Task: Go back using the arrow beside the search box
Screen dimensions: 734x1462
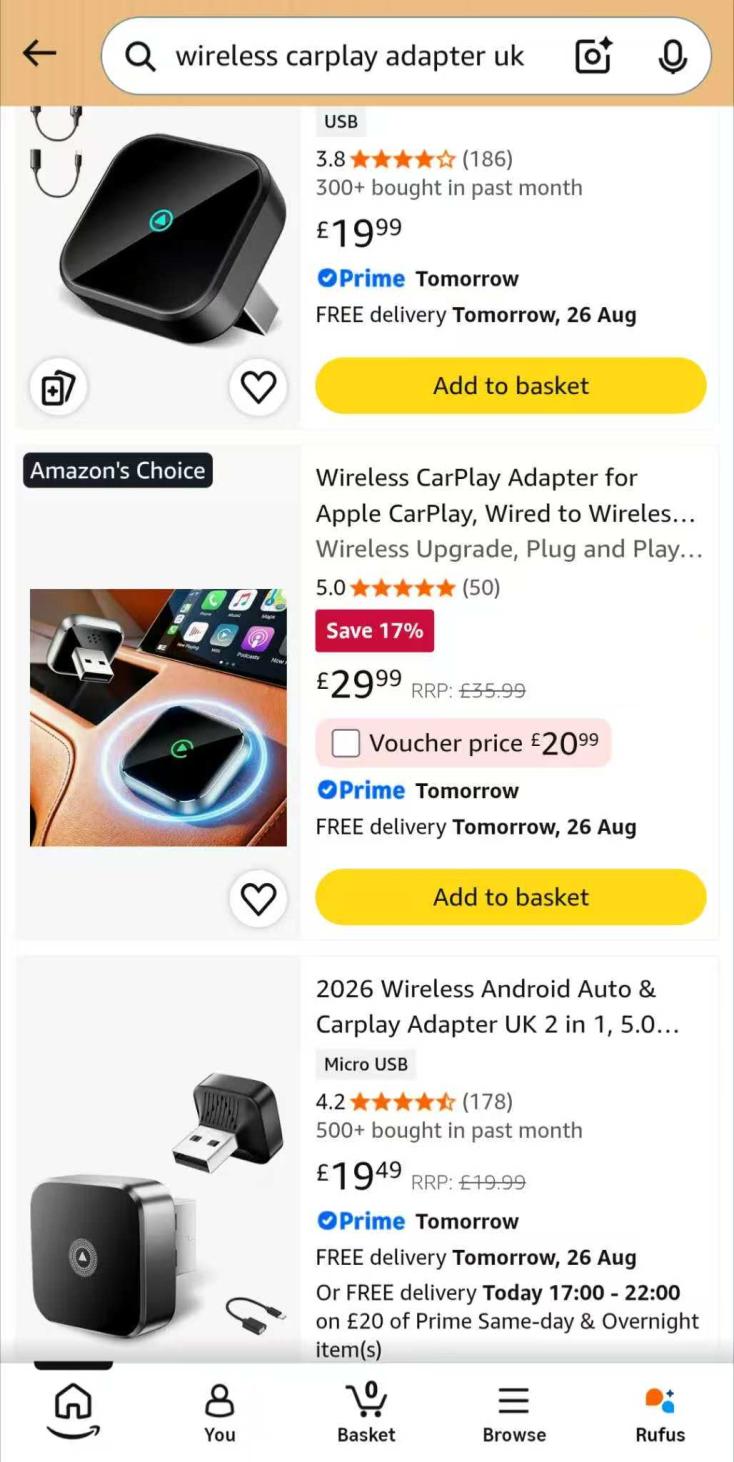Action: 40,54
